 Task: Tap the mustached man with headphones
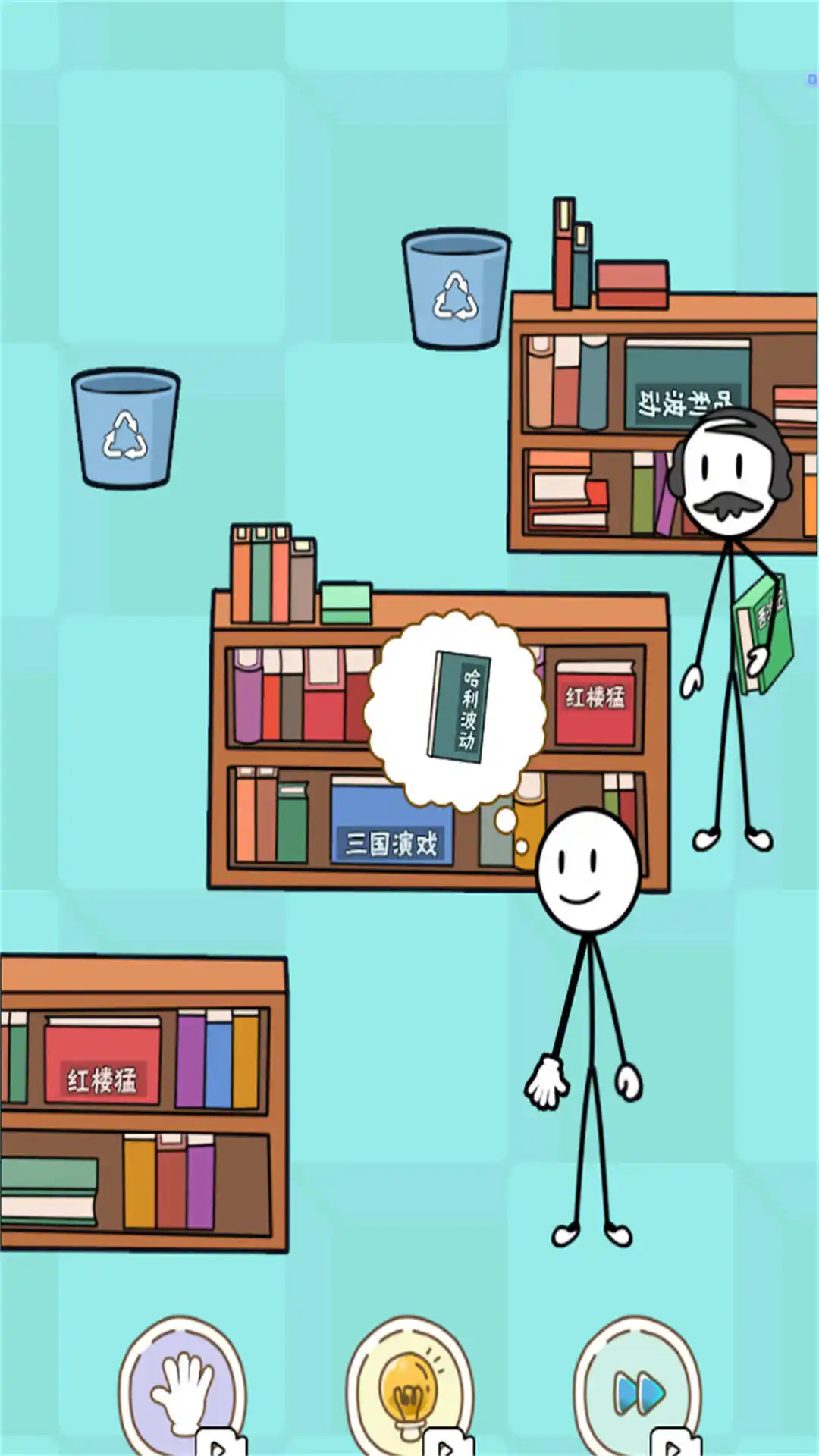pyautogui.click(x=731, y=474)
